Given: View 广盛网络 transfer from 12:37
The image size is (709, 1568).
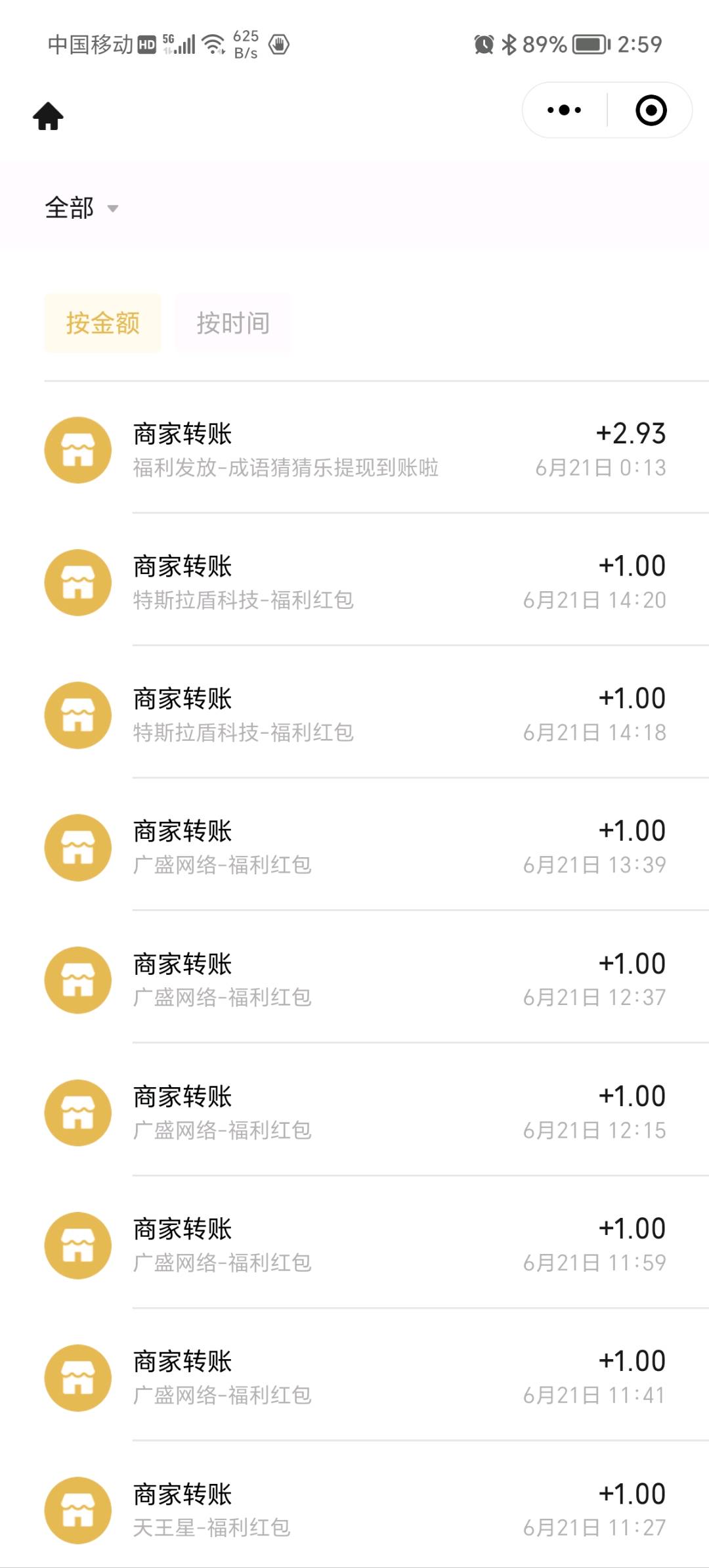Looking at the screenshot, I should (x=354, y=980).
